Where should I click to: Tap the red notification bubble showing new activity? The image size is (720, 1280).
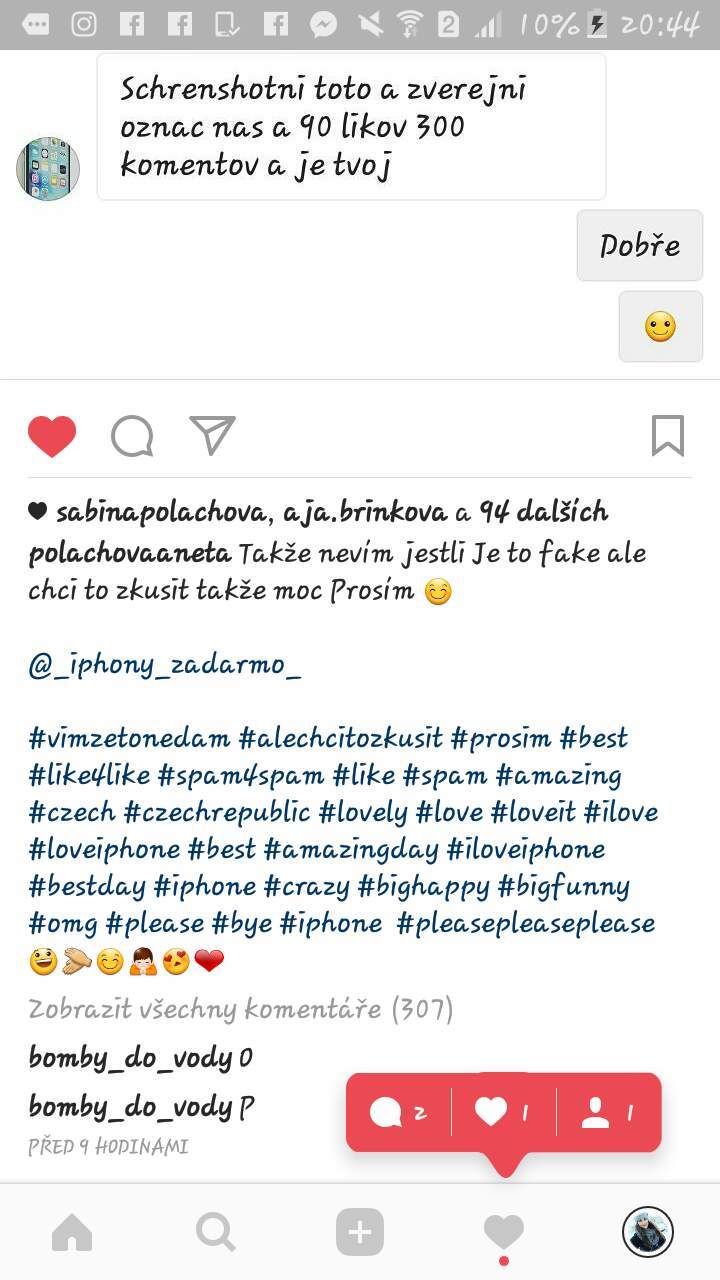504,1113
